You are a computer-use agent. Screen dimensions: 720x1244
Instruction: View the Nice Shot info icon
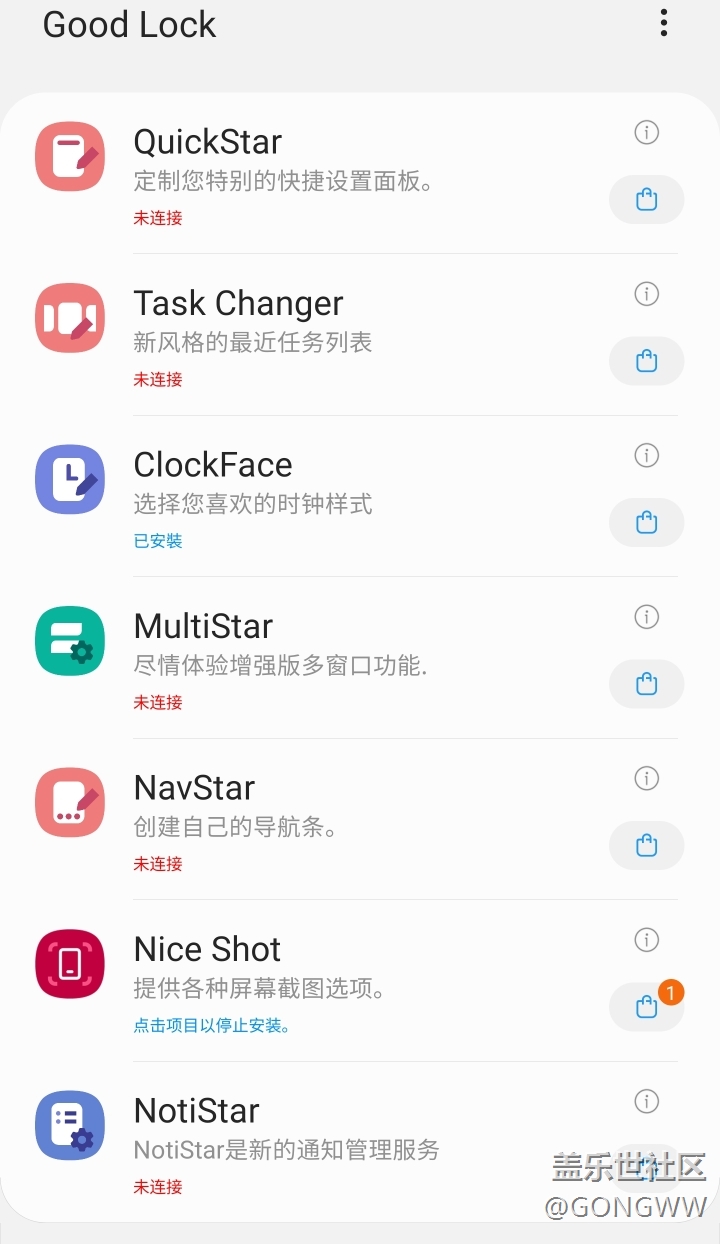[x=647, y=940]
